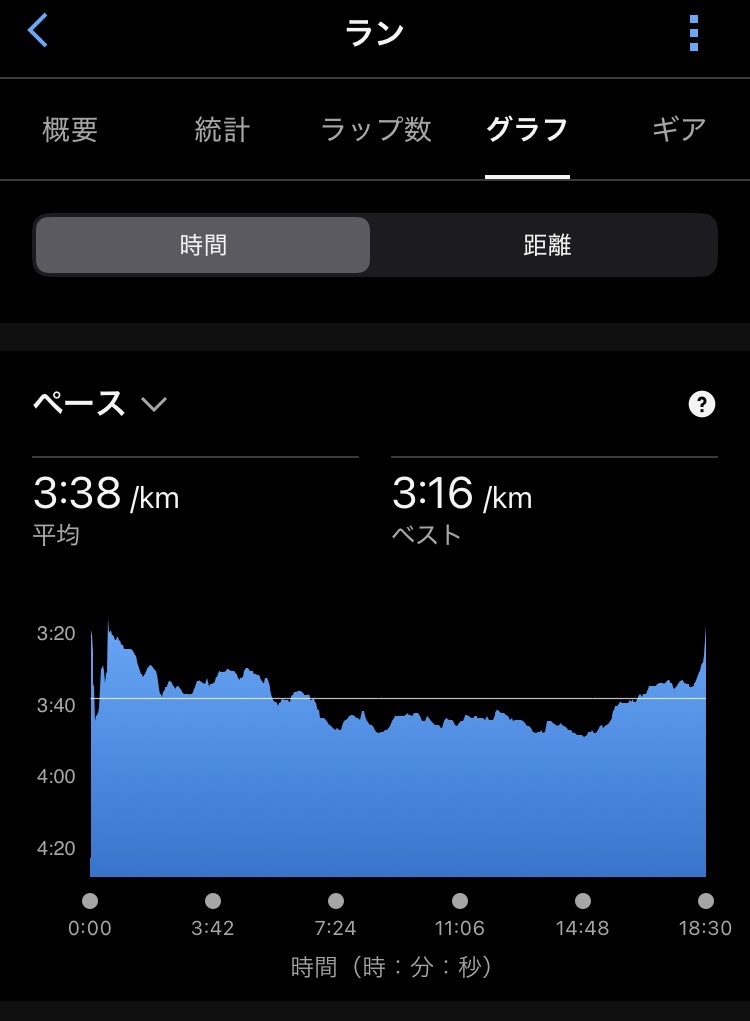The width and height of the screenshot is (750, 1021).
Task: Open the help question-mark icon
Action: [x=702, y=404]
